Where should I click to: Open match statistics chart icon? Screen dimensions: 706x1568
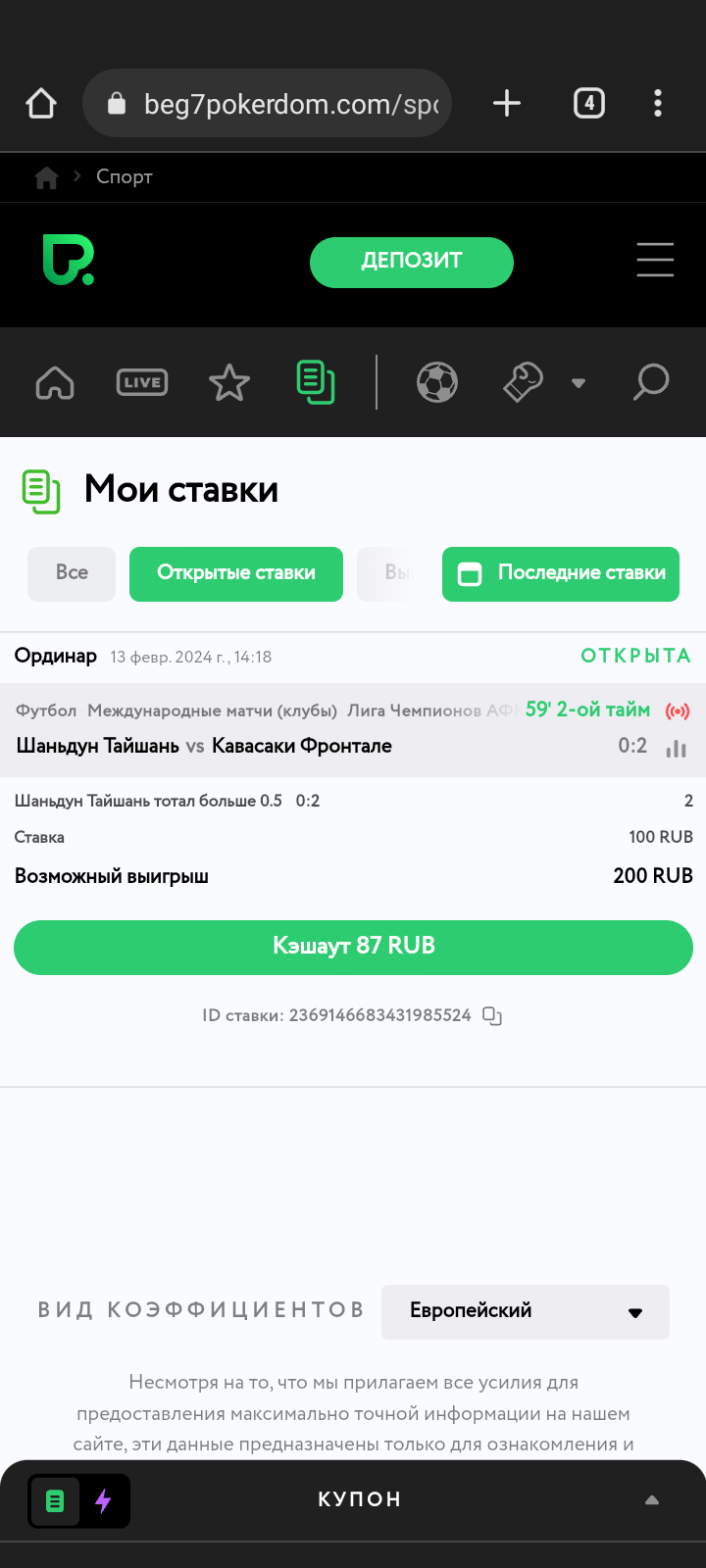[677, 748]
